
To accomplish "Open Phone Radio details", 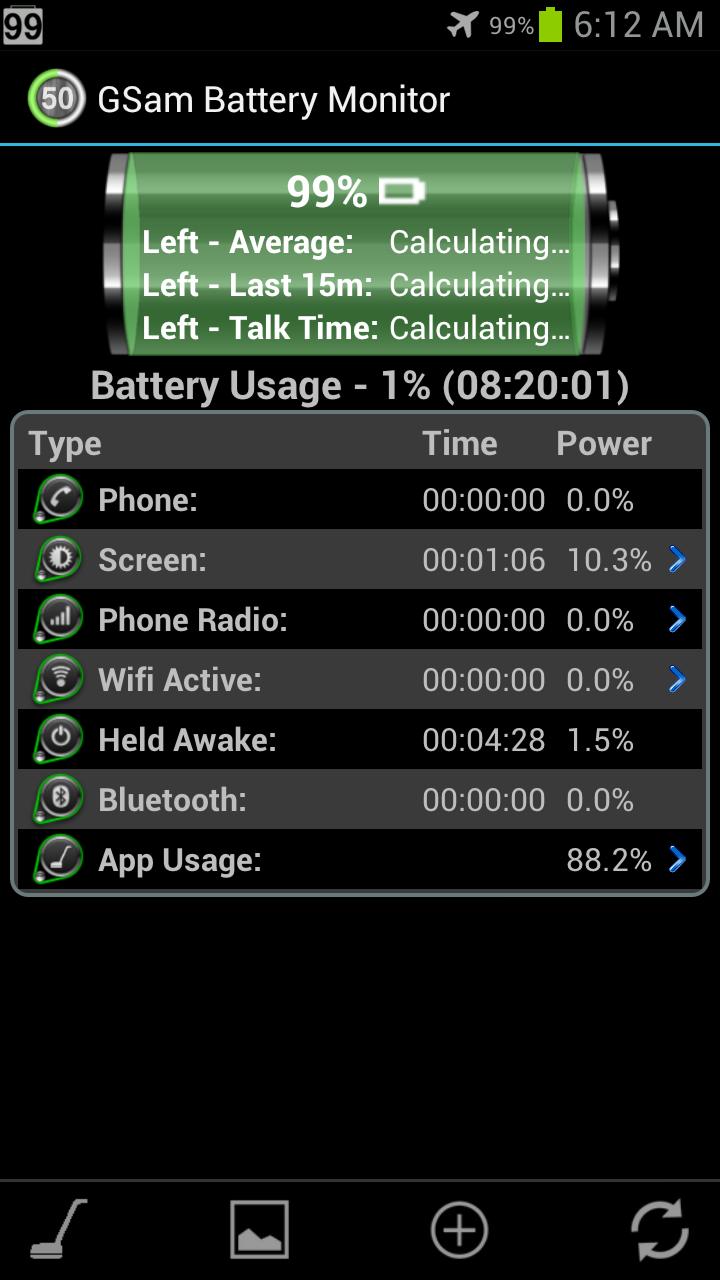I will point(360,620).
